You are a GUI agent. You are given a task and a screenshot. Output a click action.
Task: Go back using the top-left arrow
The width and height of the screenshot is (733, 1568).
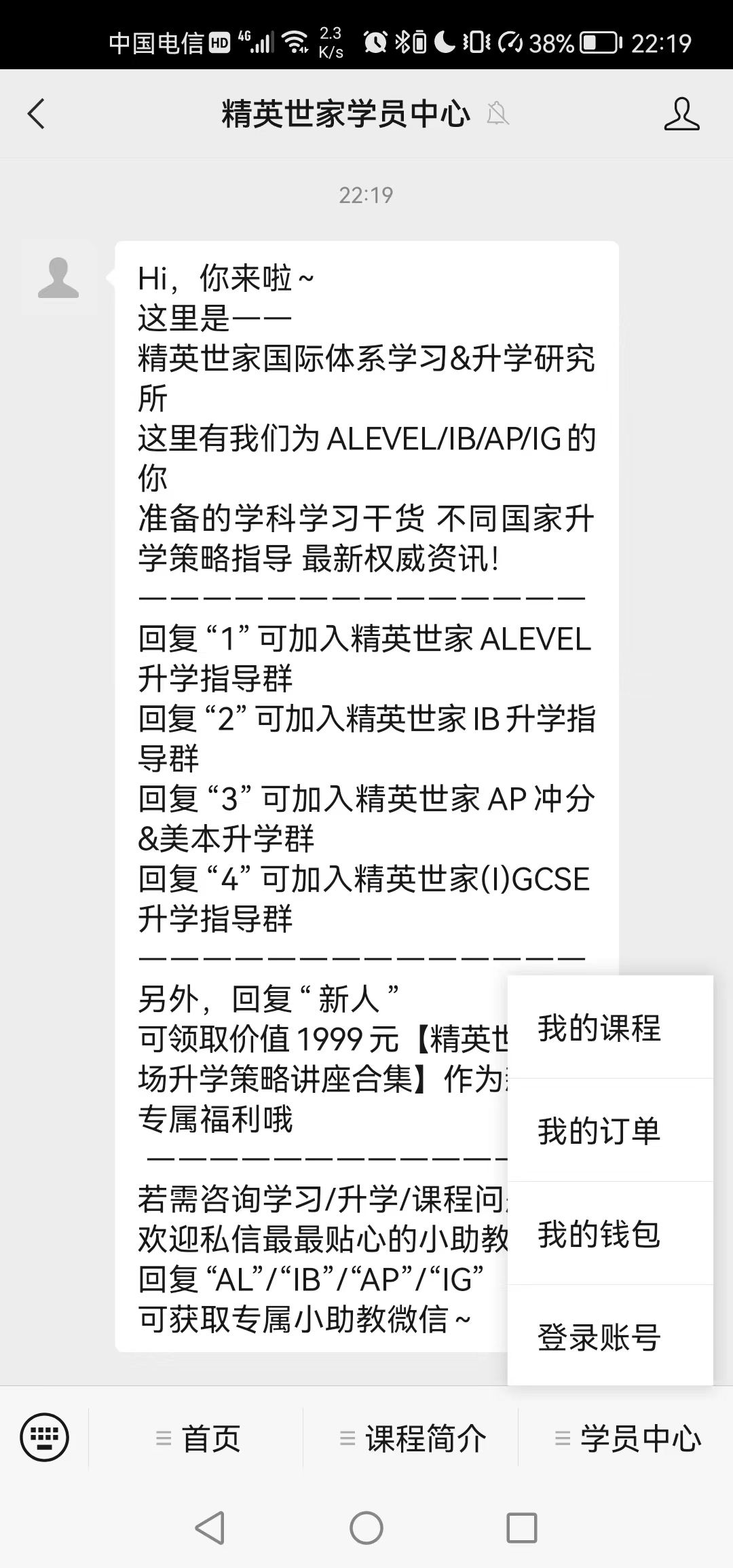(36, 113)
